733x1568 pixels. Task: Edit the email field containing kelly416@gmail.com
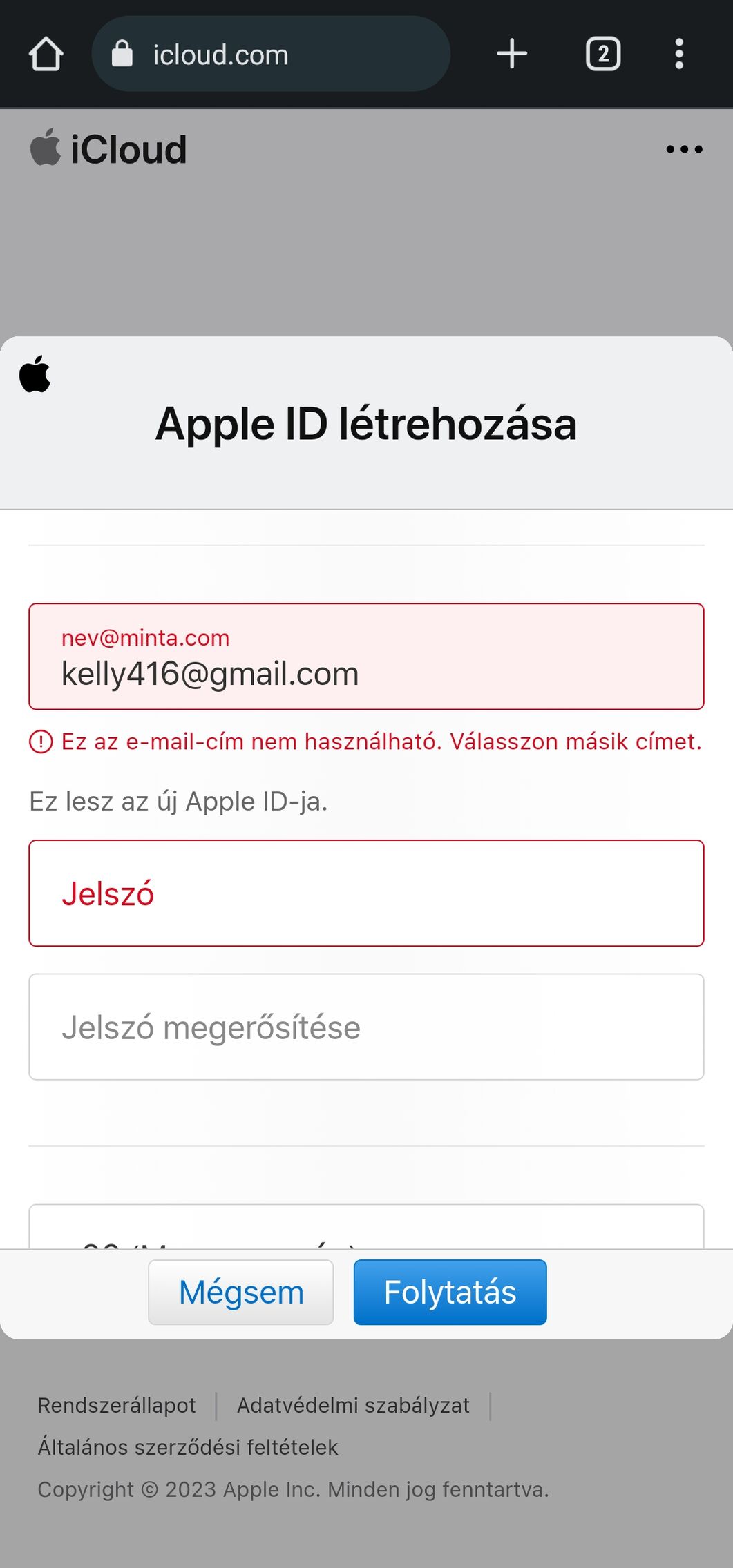click(366, 657)
